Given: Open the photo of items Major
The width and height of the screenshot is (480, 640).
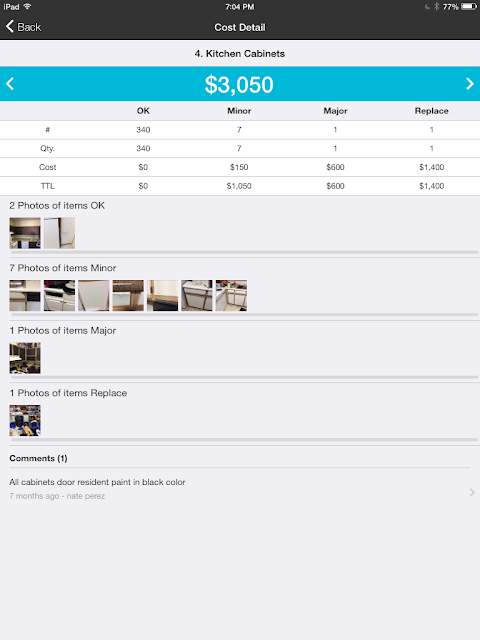Looking at the screenshot, I should click(x=25, y=358).
